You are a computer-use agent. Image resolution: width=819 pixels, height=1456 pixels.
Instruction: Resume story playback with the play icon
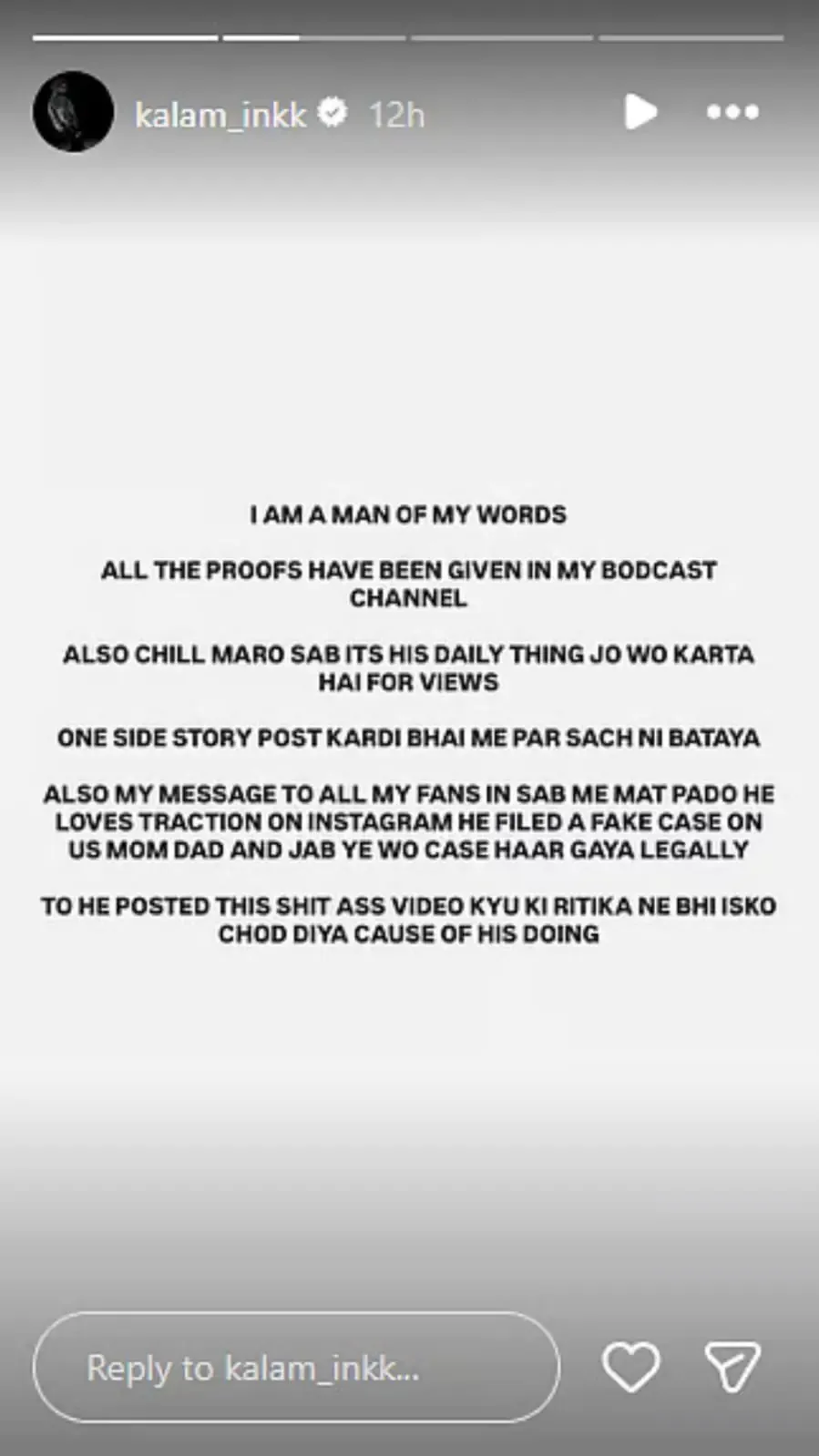point(640,112)
